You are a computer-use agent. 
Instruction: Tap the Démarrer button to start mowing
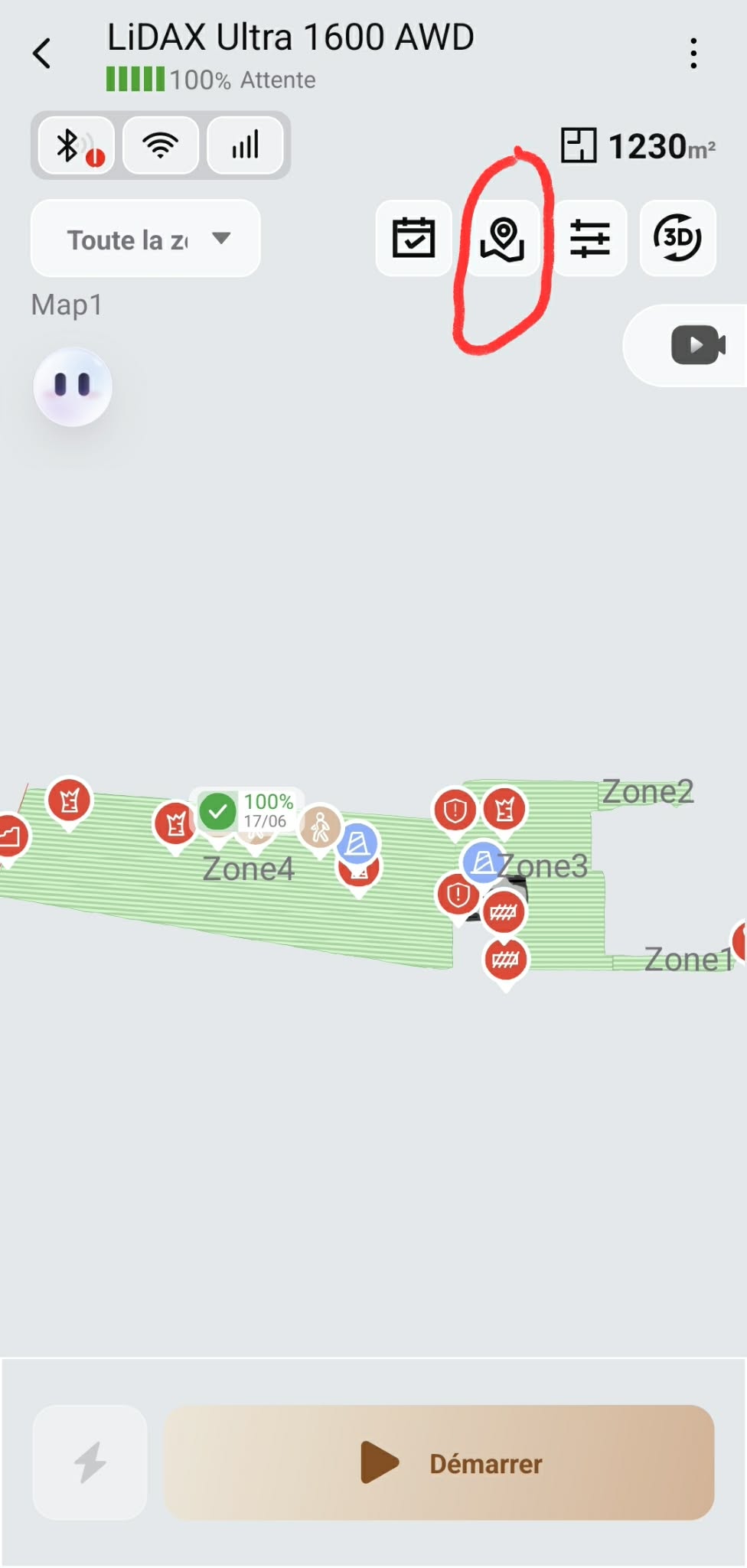click(x=439, y=1462)
